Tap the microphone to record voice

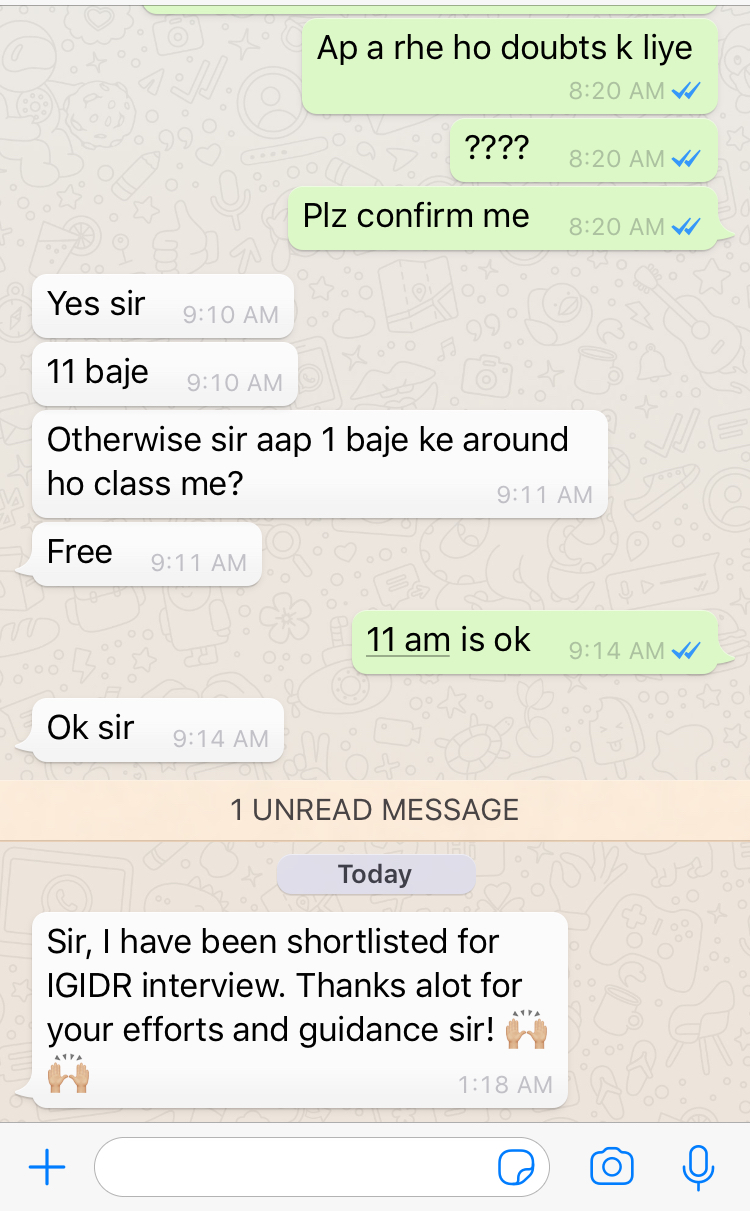click(698, 1167)
